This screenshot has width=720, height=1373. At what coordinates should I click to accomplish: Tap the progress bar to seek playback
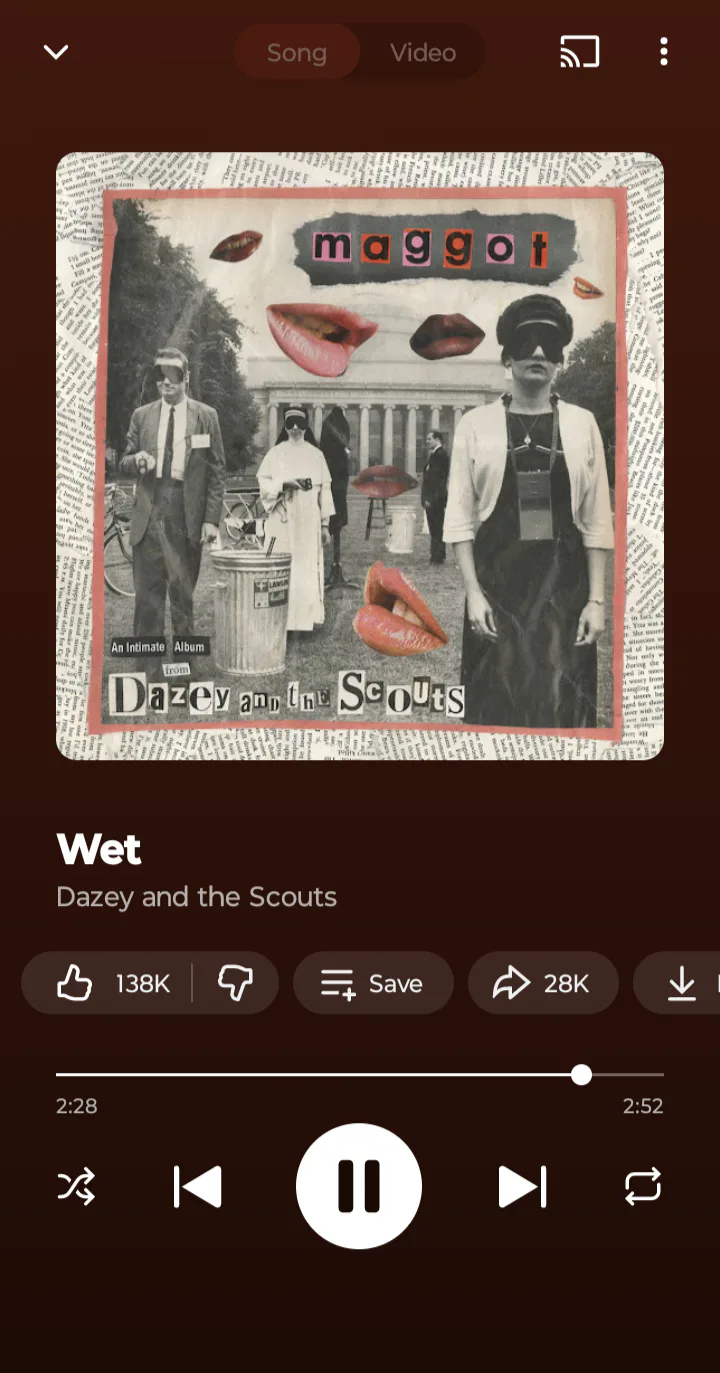(360, 1075)
